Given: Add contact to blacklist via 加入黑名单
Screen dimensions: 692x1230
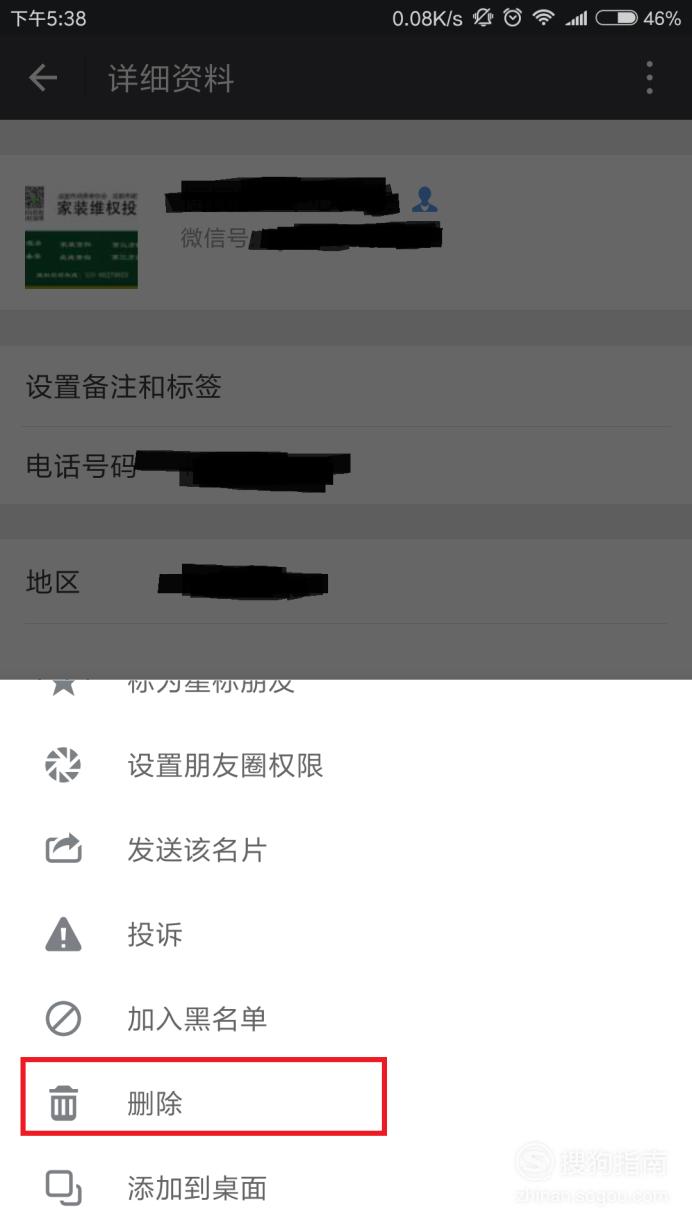Looking at the screenshot, I should tap(346, 1019).
